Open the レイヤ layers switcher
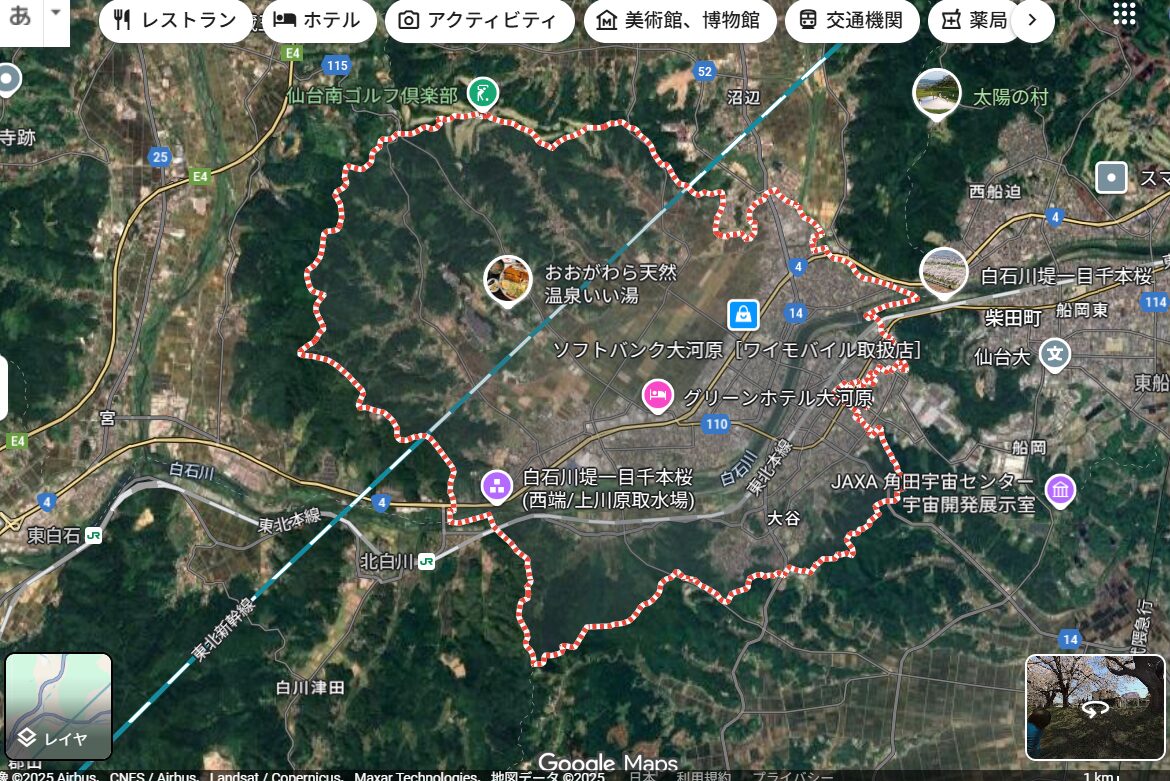 tap(59, 706)
